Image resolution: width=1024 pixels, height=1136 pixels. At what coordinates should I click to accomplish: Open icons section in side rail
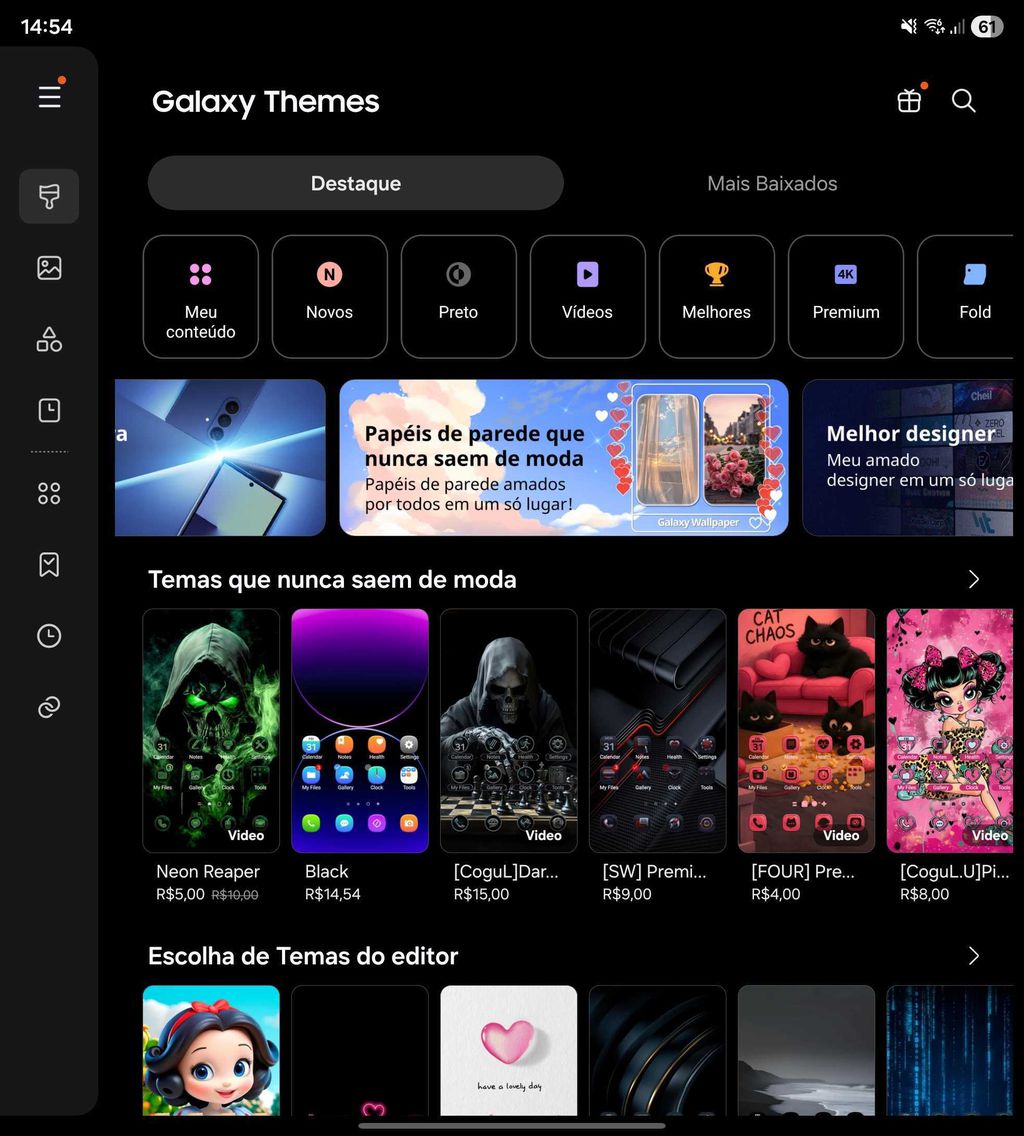click(49, 339)
